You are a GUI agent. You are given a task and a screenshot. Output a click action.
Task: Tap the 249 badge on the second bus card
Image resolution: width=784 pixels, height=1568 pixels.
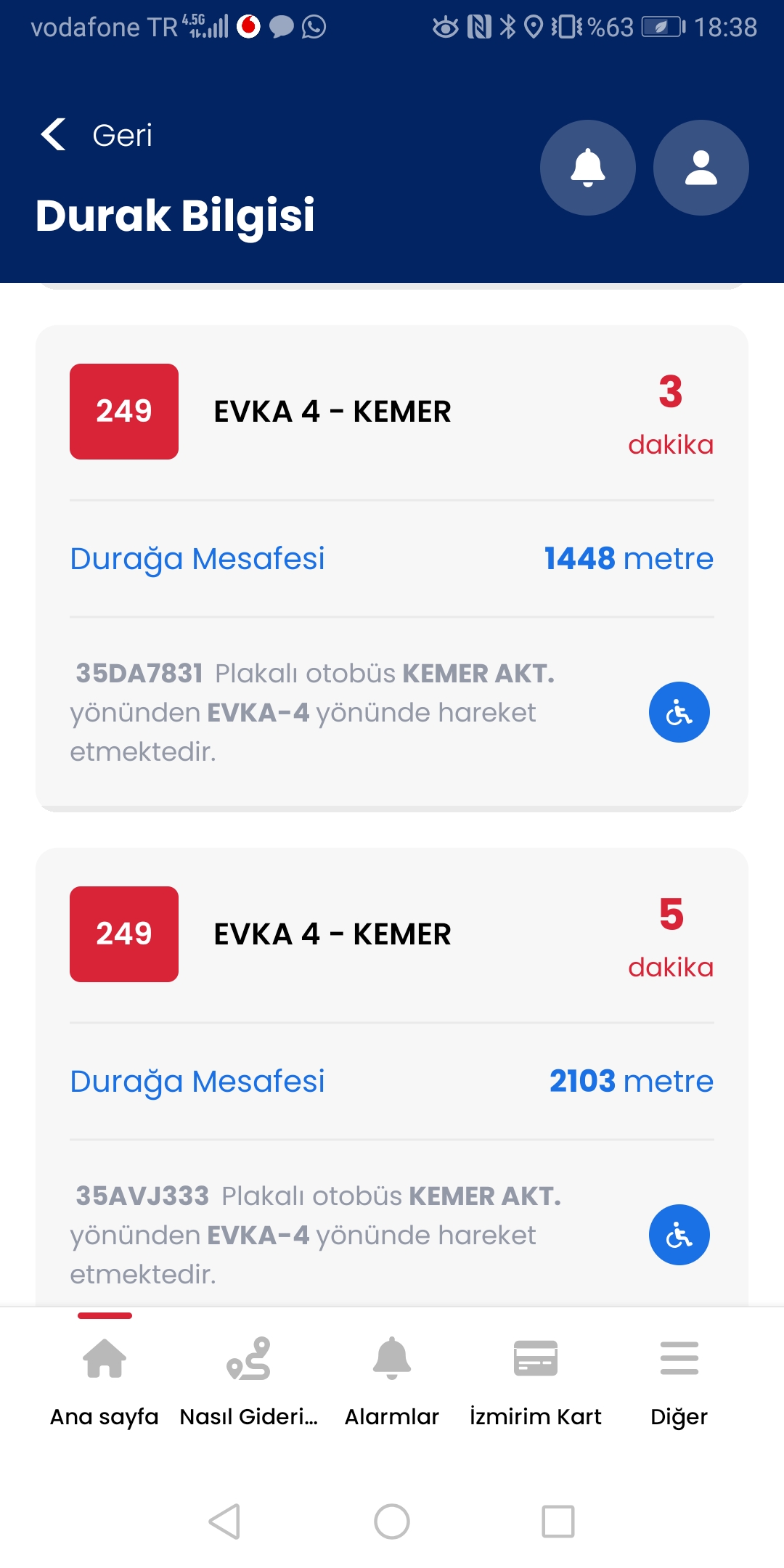click(123, 934)
